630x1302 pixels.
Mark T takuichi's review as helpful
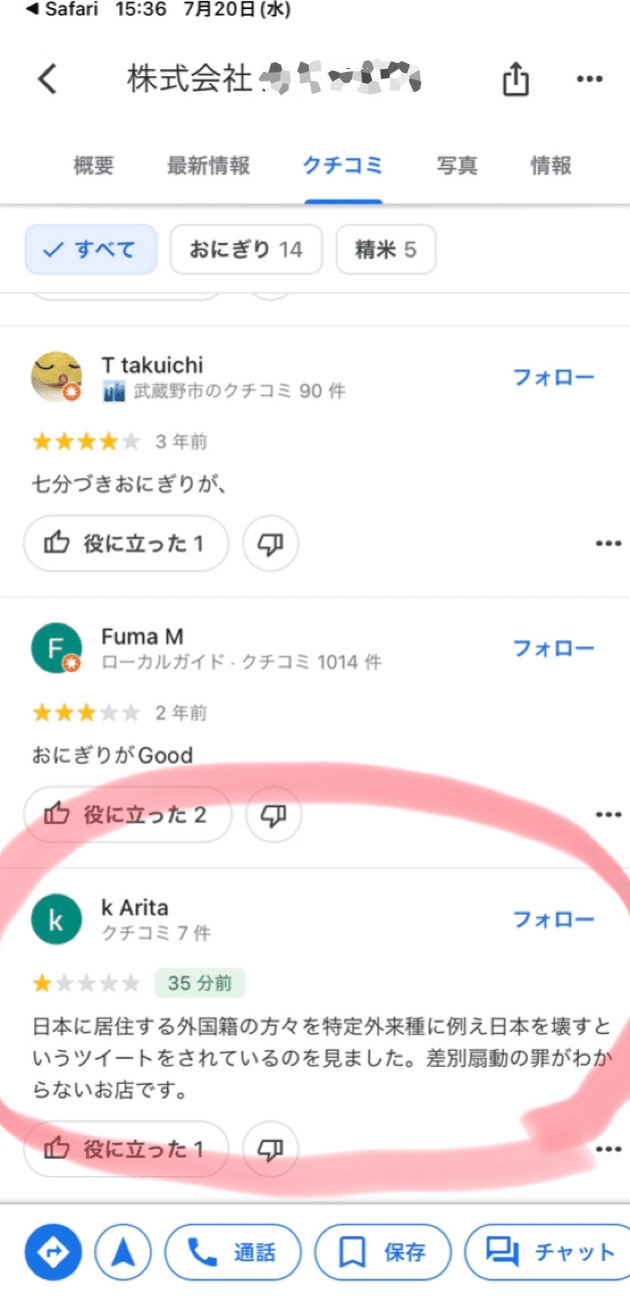(x=126, y=544)
